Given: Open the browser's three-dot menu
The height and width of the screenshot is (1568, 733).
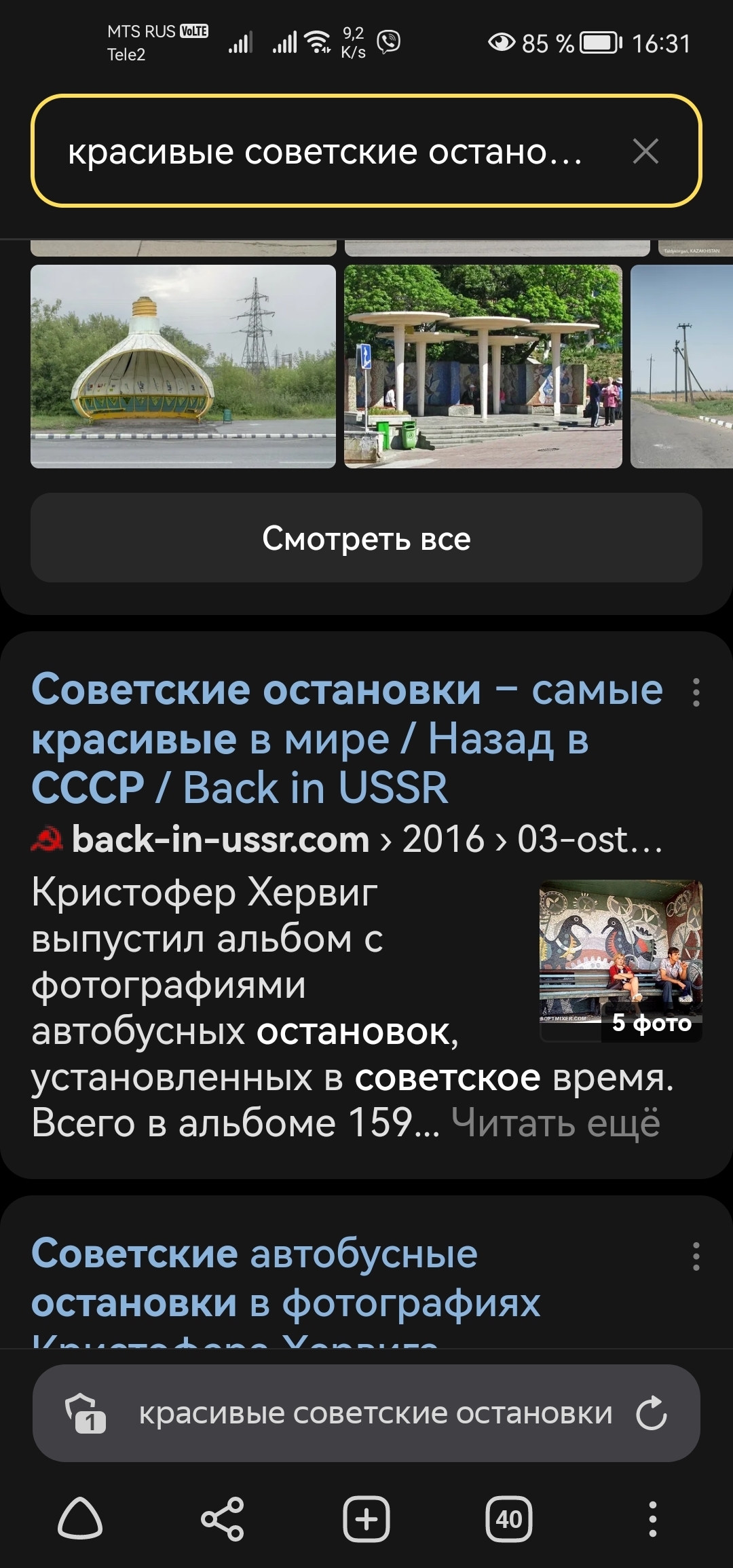Looking at the screenshot, I should pos(652,1519).
